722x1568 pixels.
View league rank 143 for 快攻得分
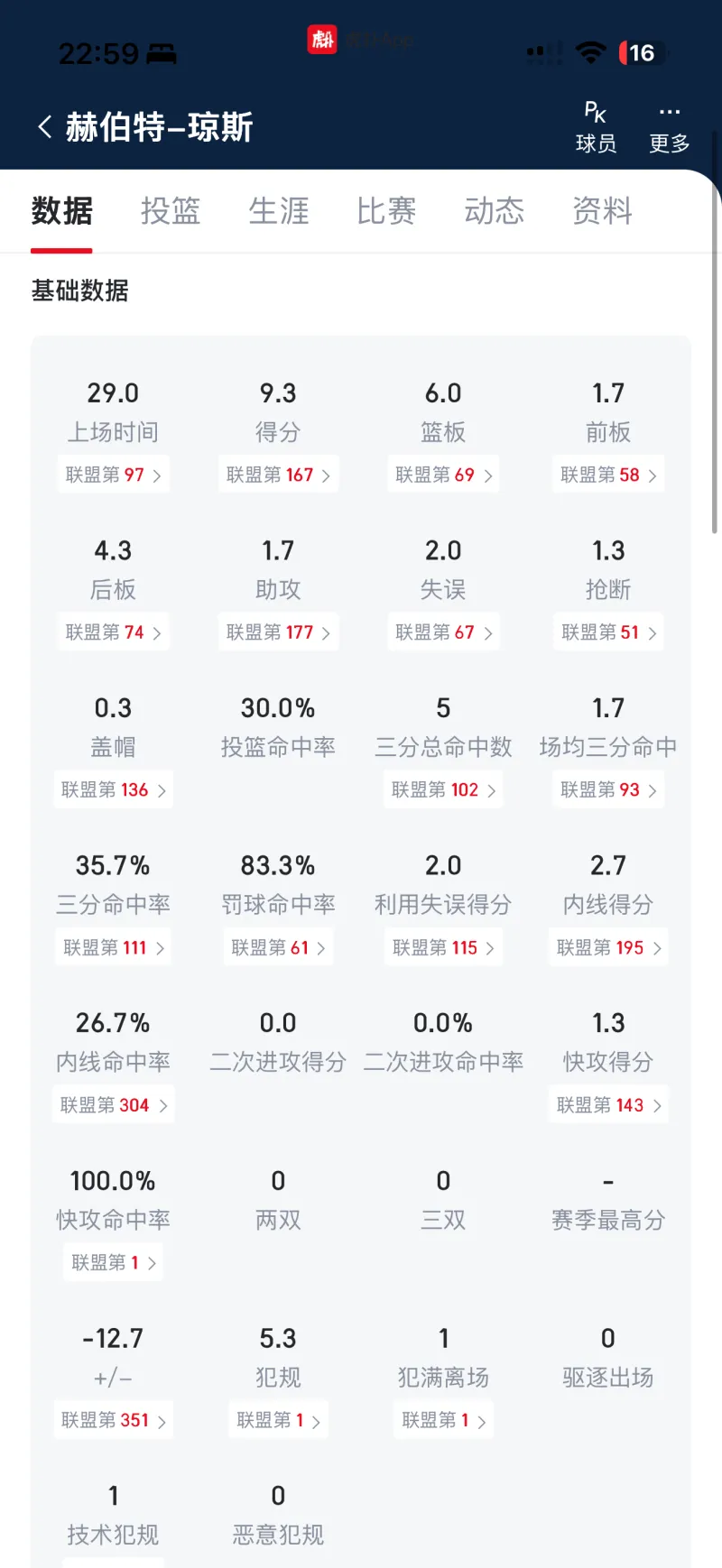pos(608,1105)
